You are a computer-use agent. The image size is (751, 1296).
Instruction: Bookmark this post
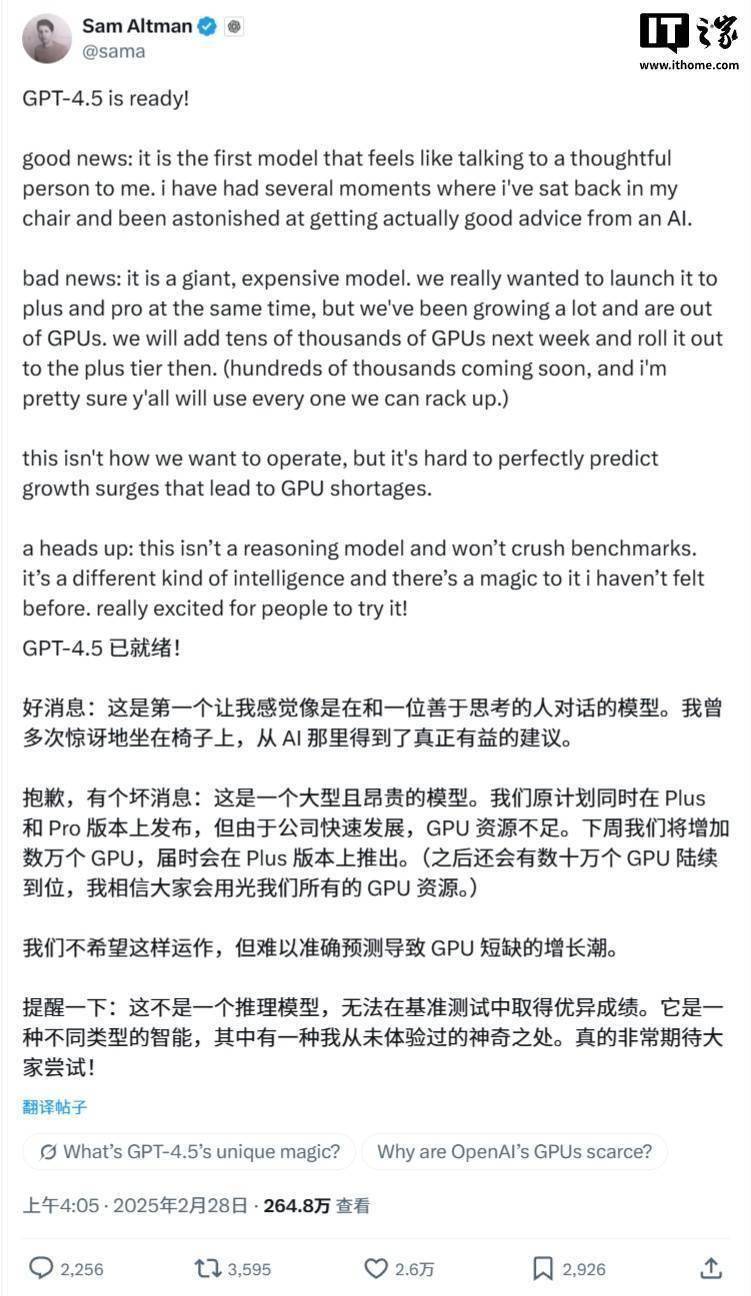[x=543, y=1269]
